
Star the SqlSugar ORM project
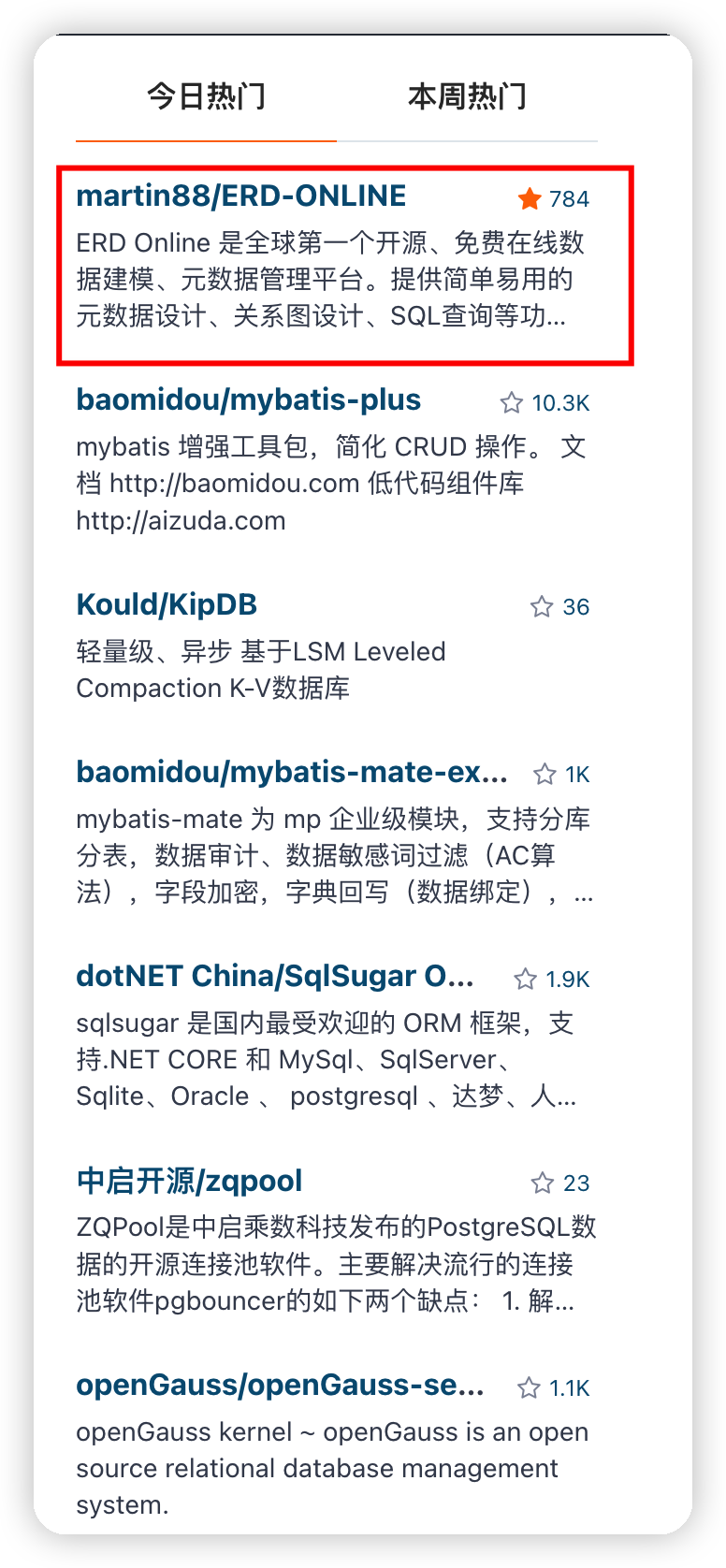526,980
